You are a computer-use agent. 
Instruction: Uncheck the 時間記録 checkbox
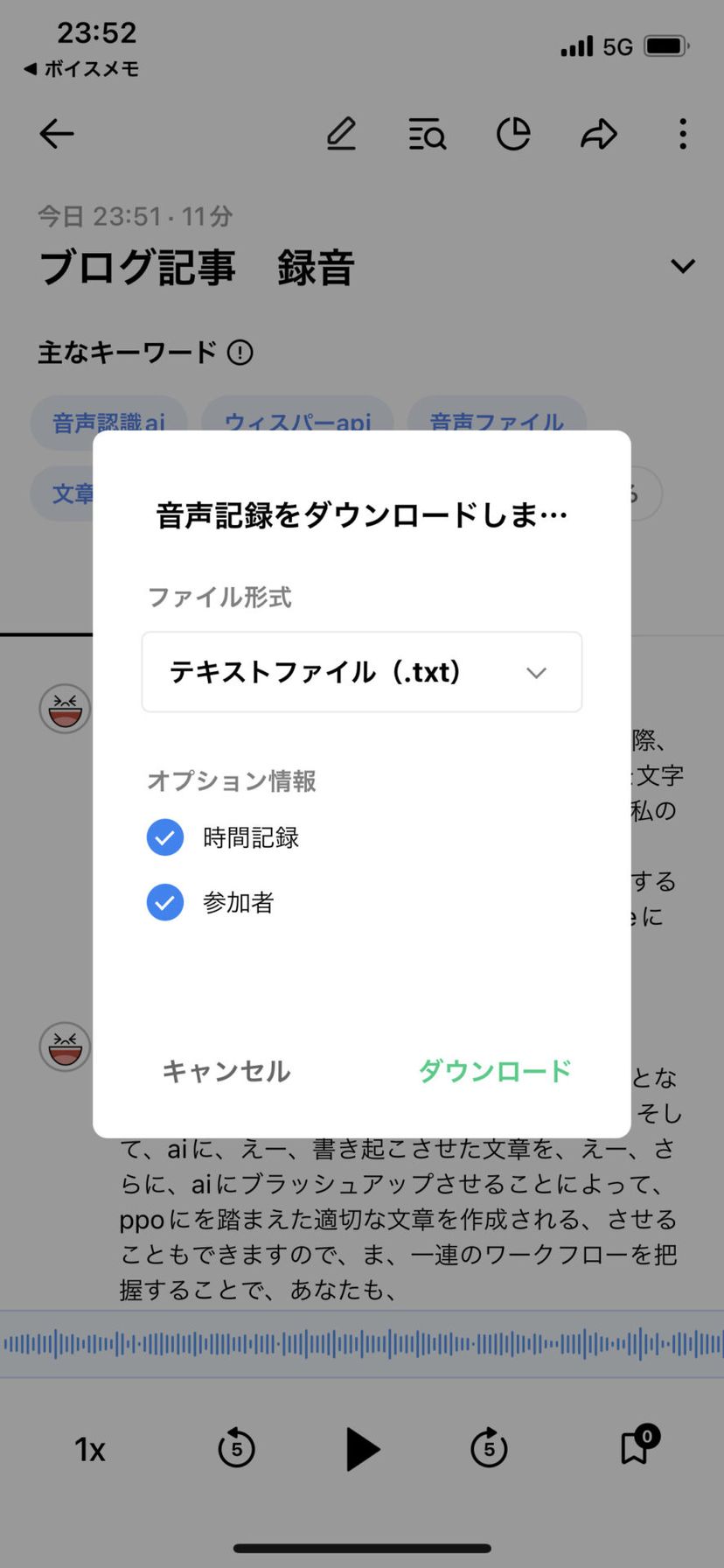[x=164, y=837]
